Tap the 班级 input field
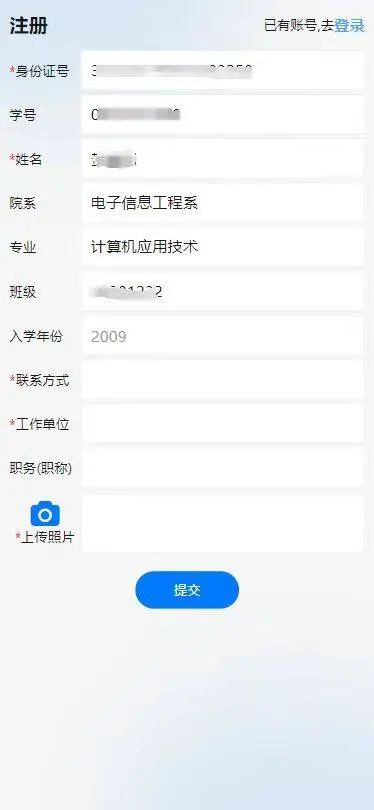Viewport: 374px width, 810px height. click(223, 292)
